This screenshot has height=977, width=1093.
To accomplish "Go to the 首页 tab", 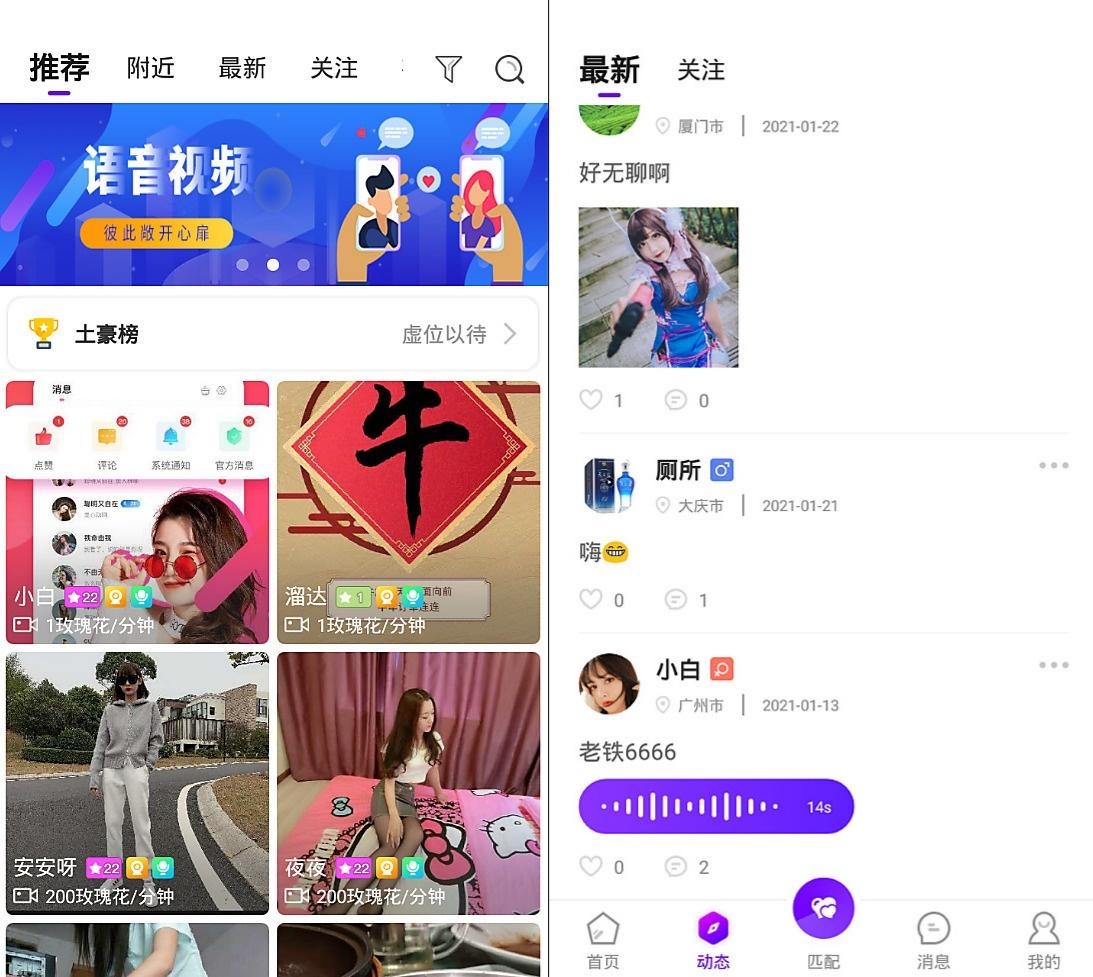I will (603, 941).
